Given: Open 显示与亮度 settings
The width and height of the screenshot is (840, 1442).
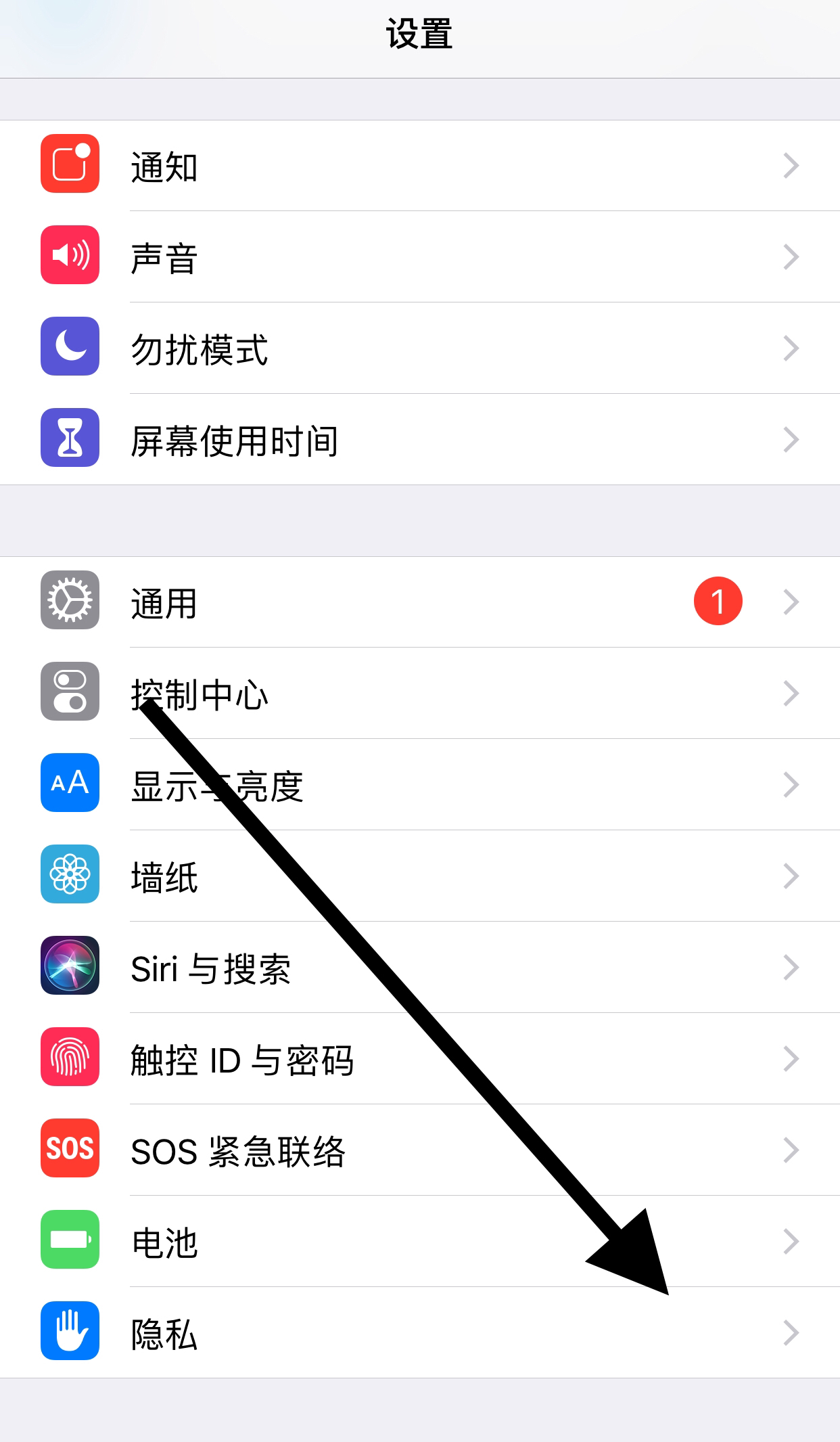Looking at the screenshot, I should point(420,785).
